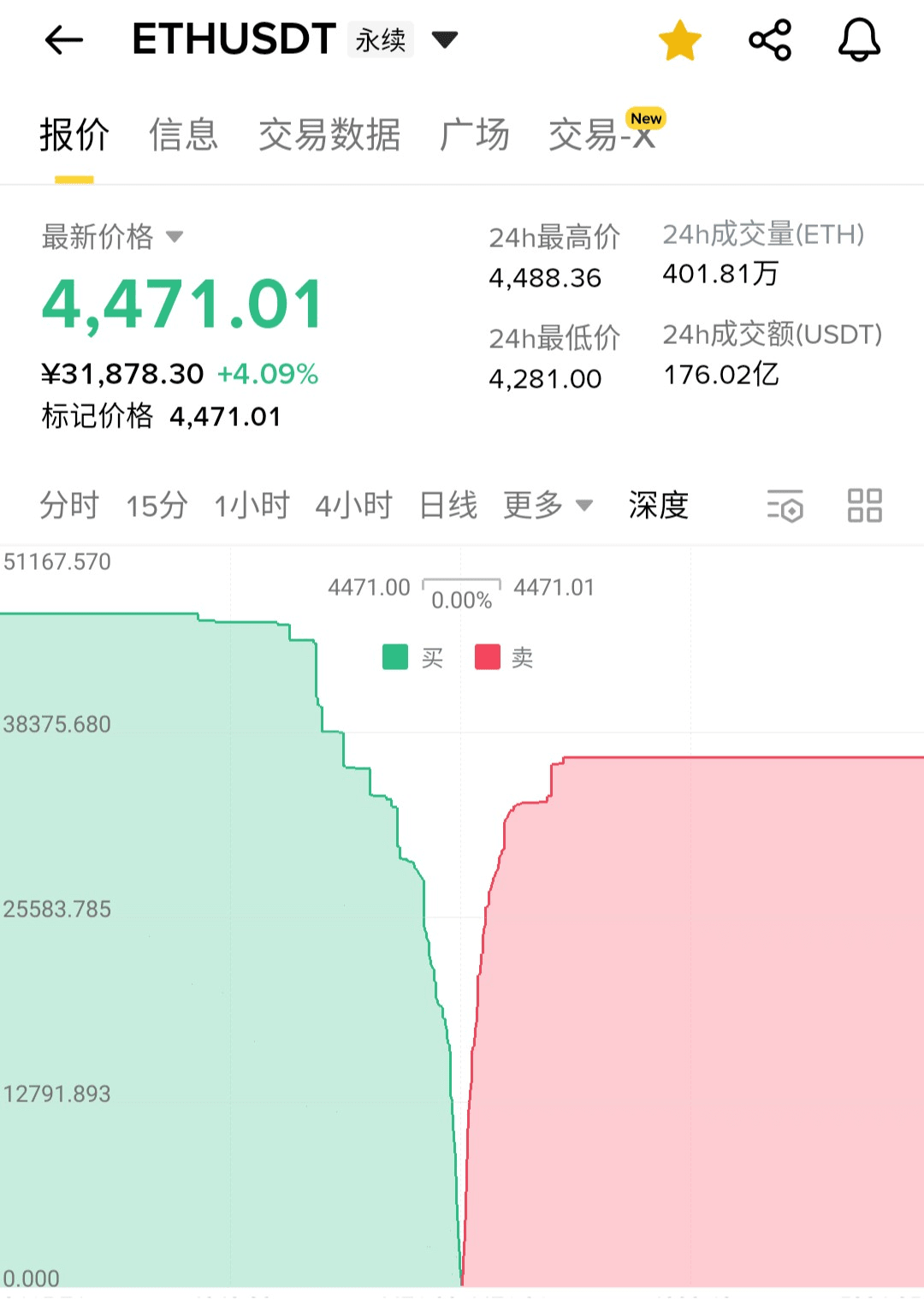Select the 日线 chart interval
This screenshot has height=1299, width=924.
point(448,505)
